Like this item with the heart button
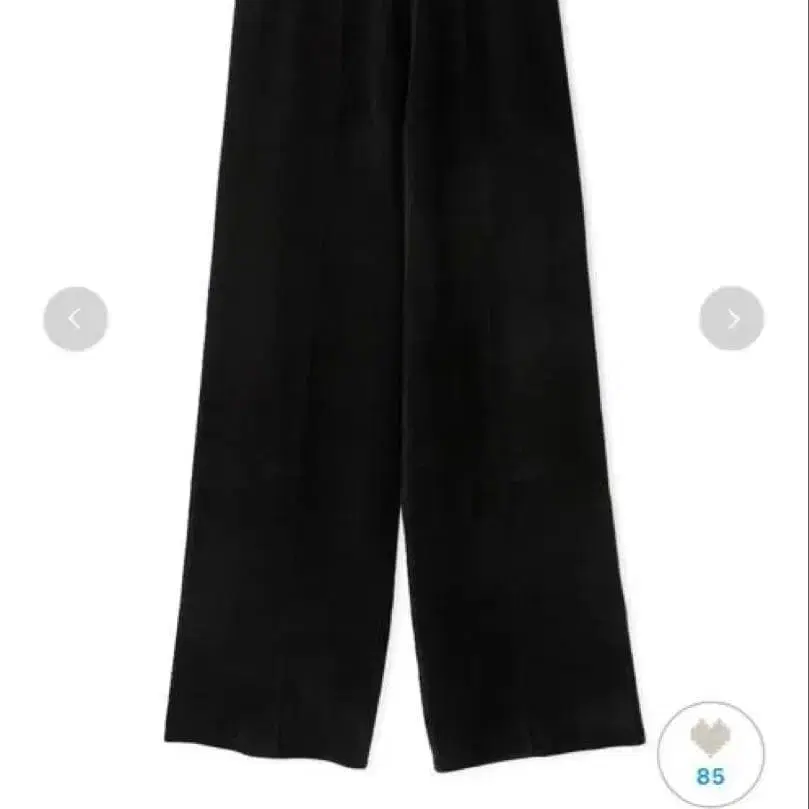The height and width of the screenshot is (809, 809). click(711, 754)
